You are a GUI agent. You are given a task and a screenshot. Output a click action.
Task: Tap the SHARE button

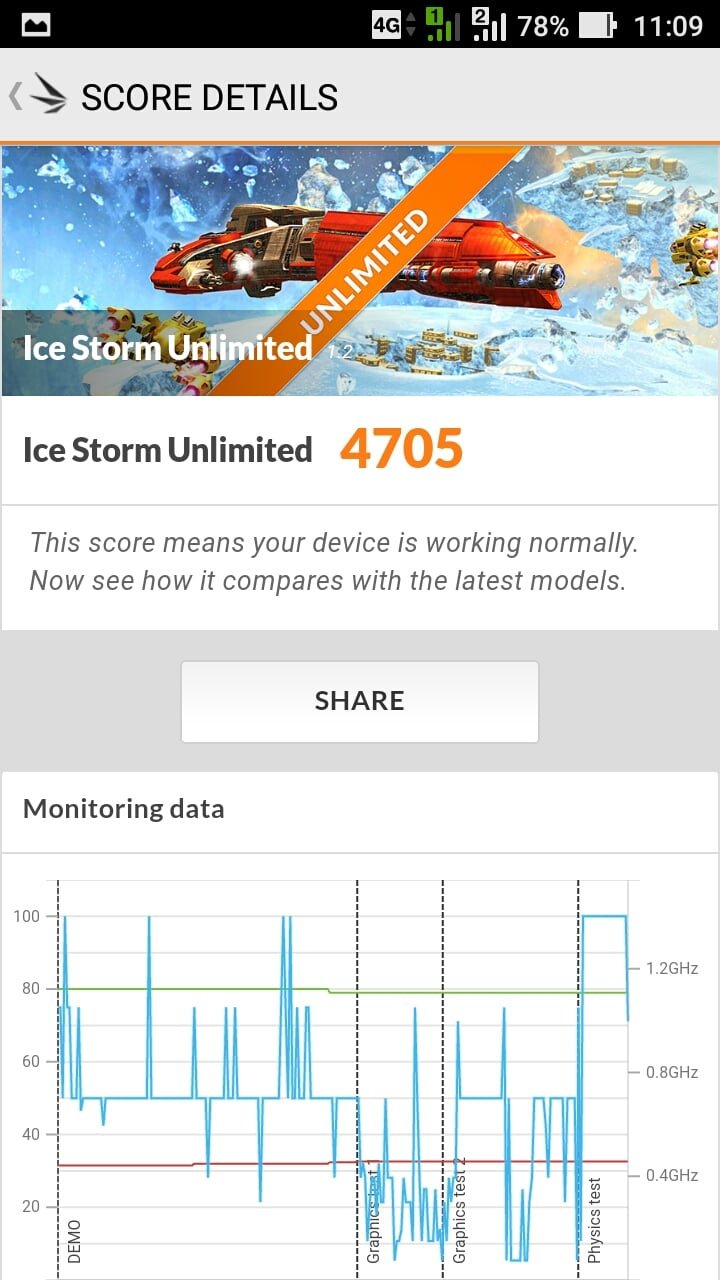(x=360, y=701)
